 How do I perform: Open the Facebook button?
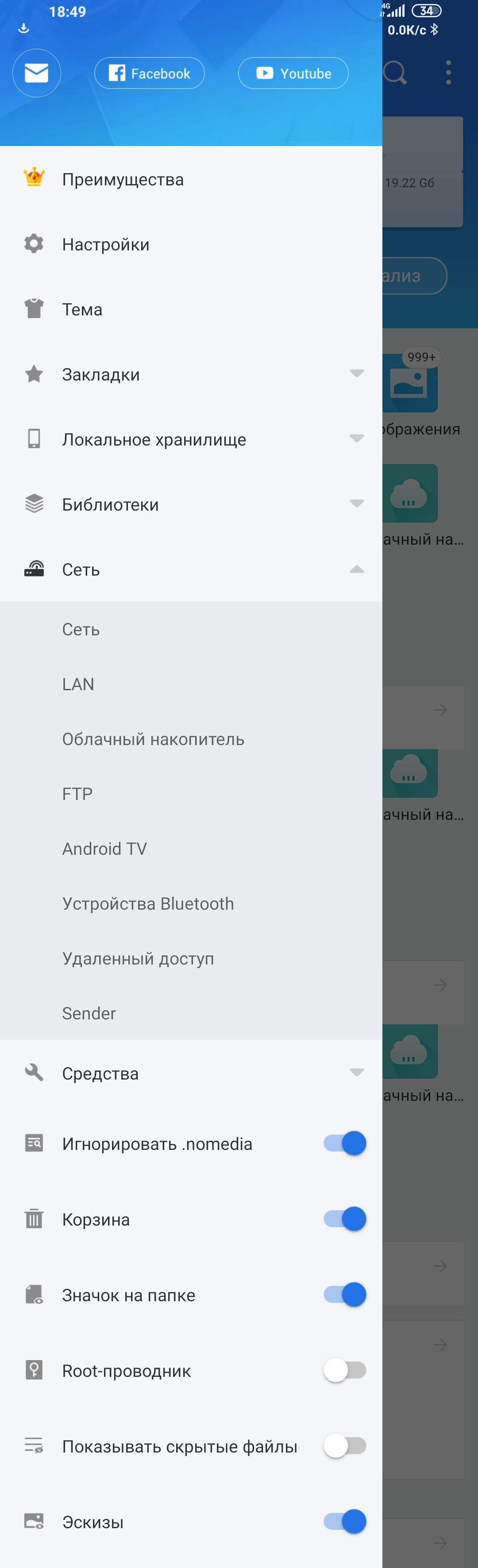(149, 73)
